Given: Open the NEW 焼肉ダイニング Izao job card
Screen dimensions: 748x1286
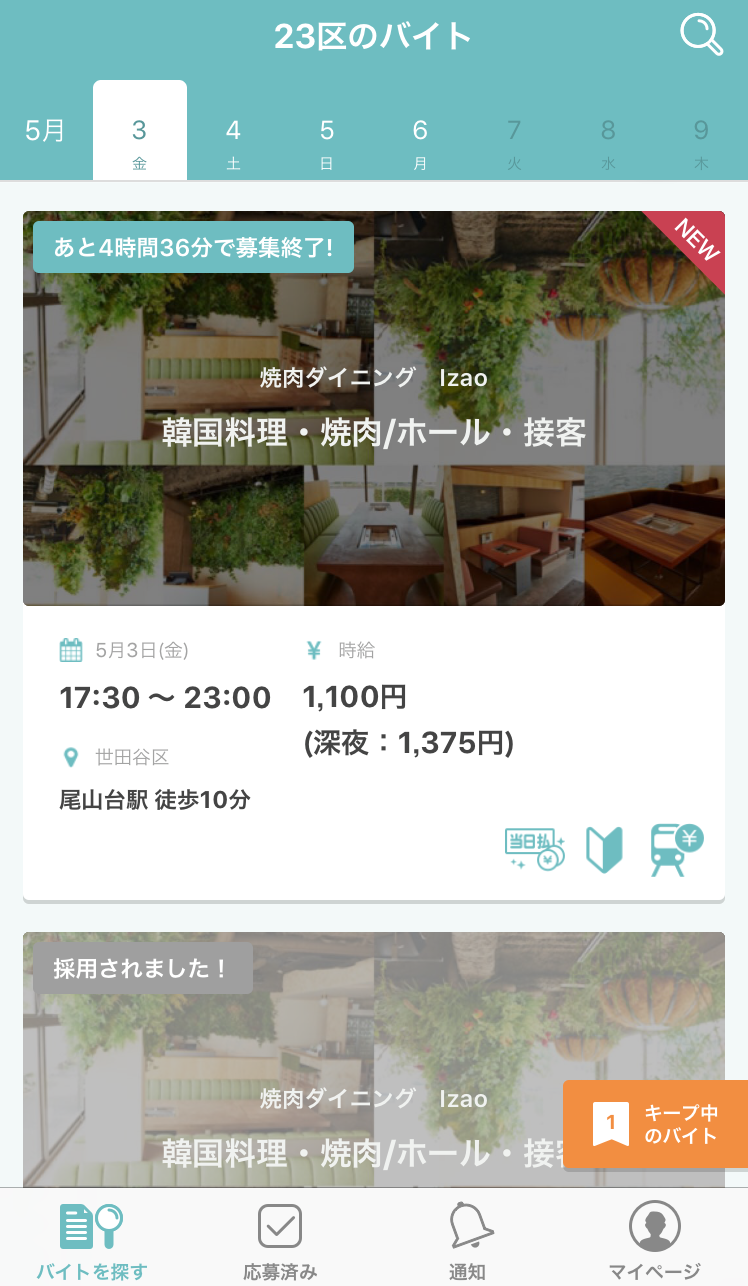Looking at the screenshot, I should 373,555.
